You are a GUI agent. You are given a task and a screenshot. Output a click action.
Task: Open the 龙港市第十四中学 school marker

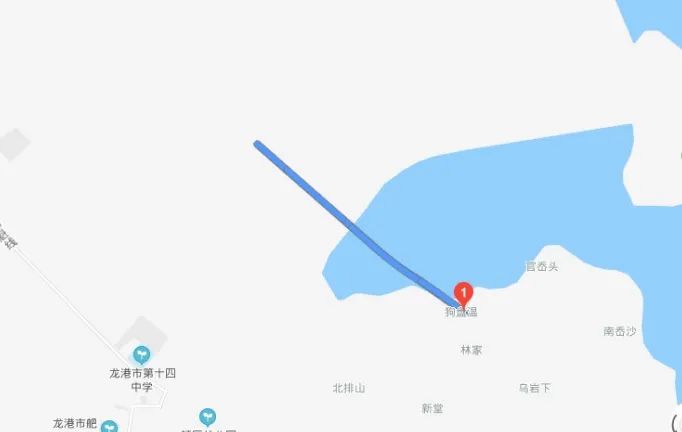[x=142, y=354]
